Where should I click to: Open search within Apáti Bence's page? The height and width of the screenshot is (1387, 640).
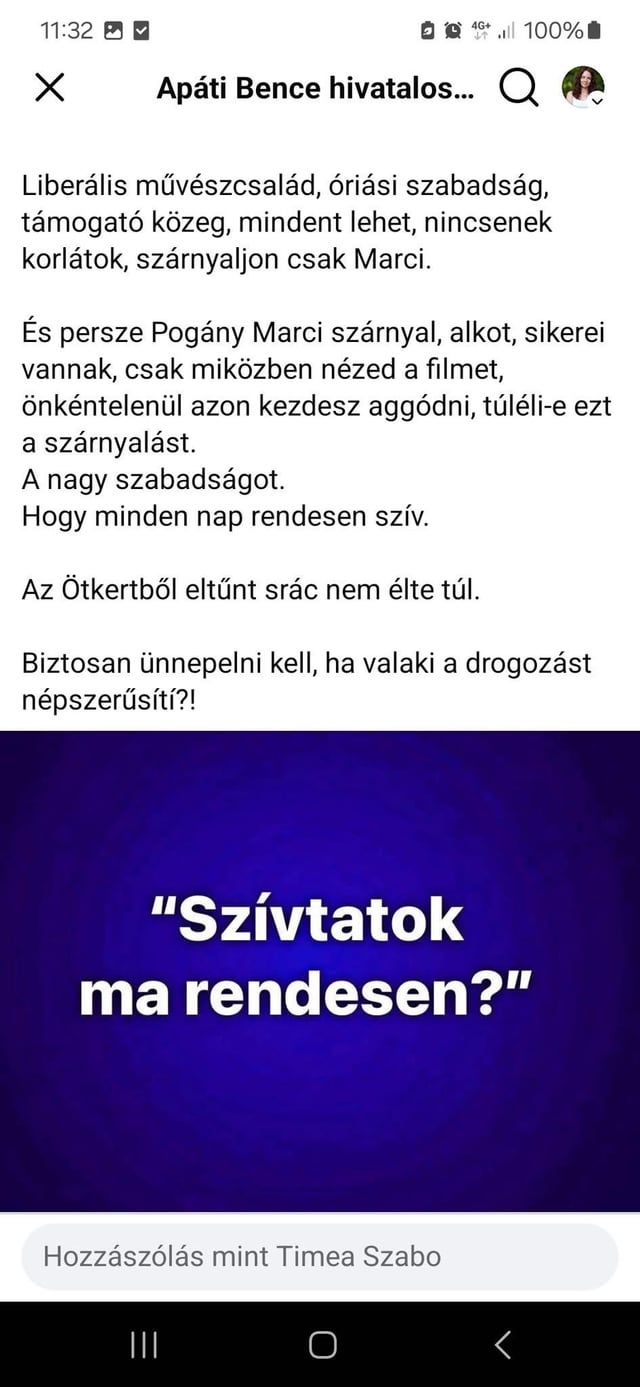518,89
